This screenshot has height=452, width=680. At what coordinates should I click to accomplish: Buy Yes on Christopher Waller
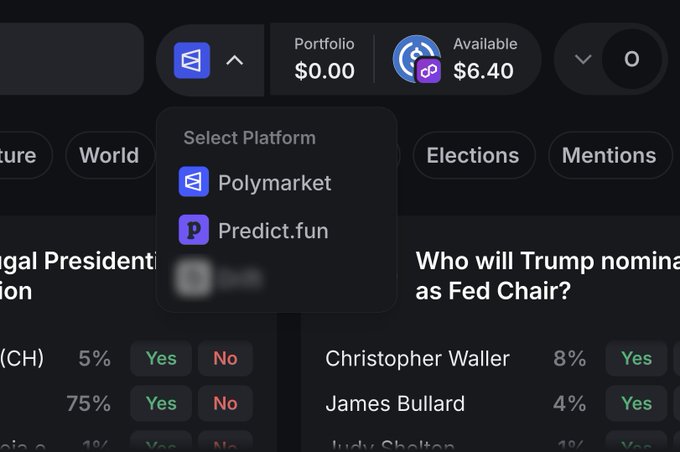[636, 358]
